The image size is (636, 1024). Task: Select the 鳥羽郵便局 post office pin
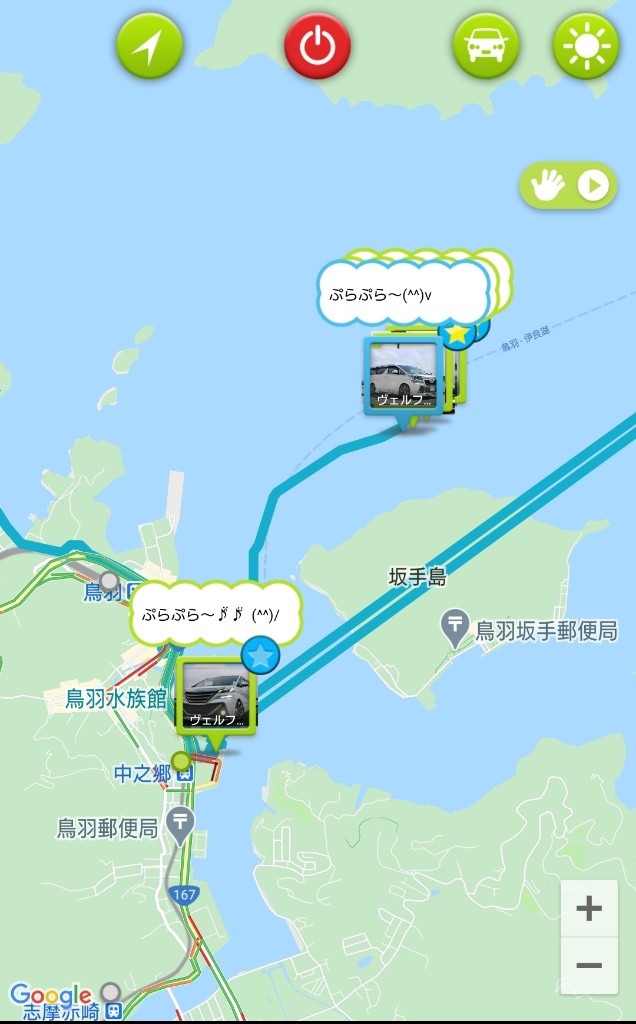point(181,824)
